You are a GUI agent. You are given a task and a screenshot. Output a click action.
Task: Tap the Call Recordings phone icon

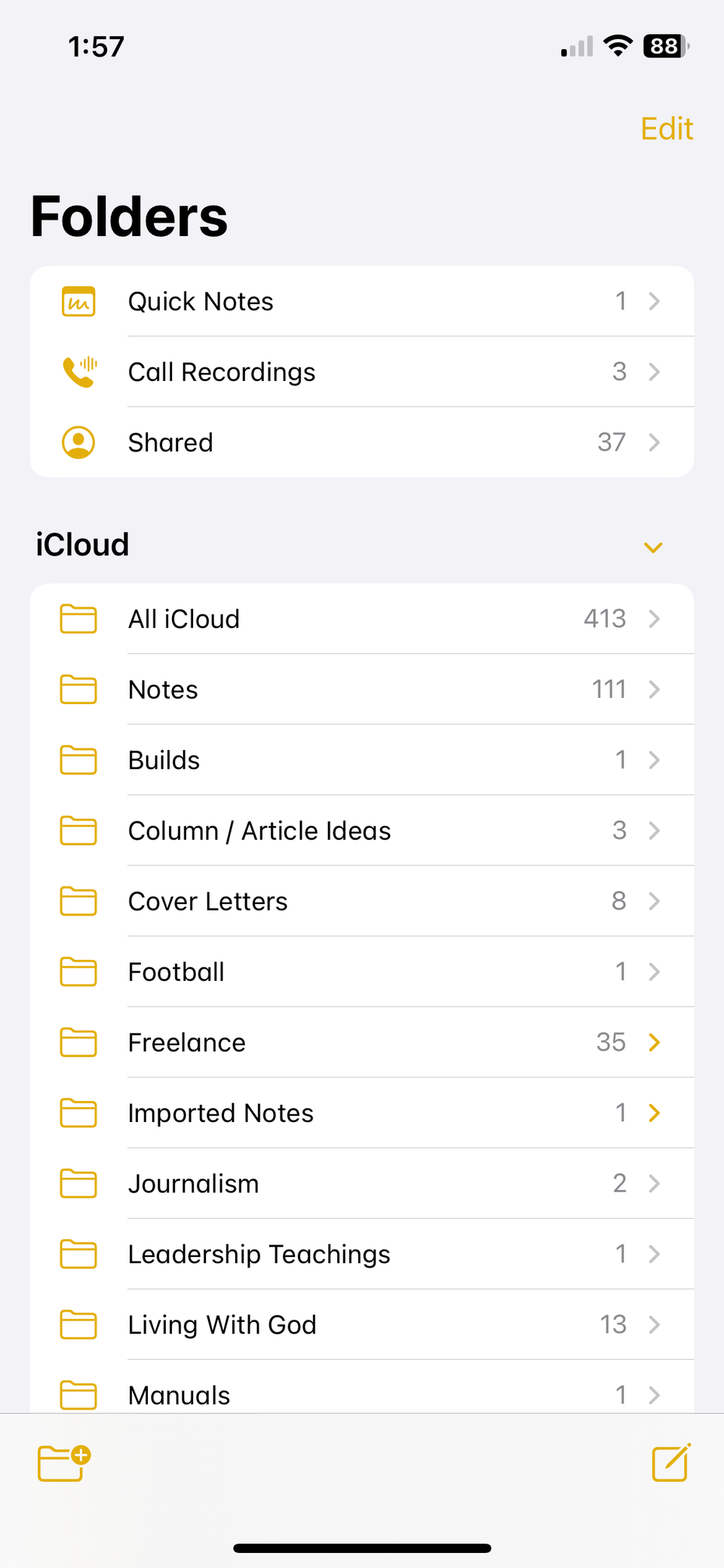point(78,371)
